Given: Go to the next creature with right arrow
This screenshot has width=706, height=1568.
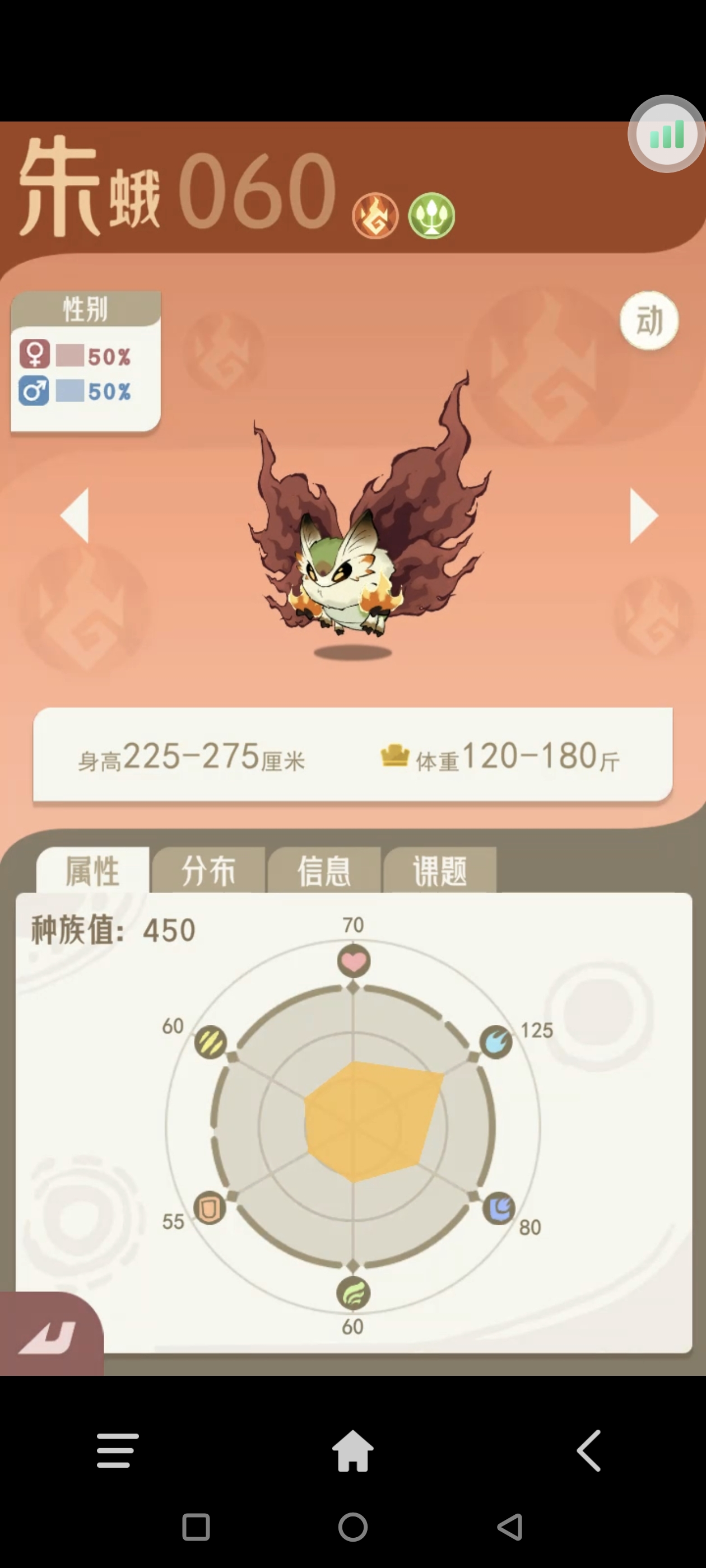Looking at the screenshot, I should (x=643, y=515).
